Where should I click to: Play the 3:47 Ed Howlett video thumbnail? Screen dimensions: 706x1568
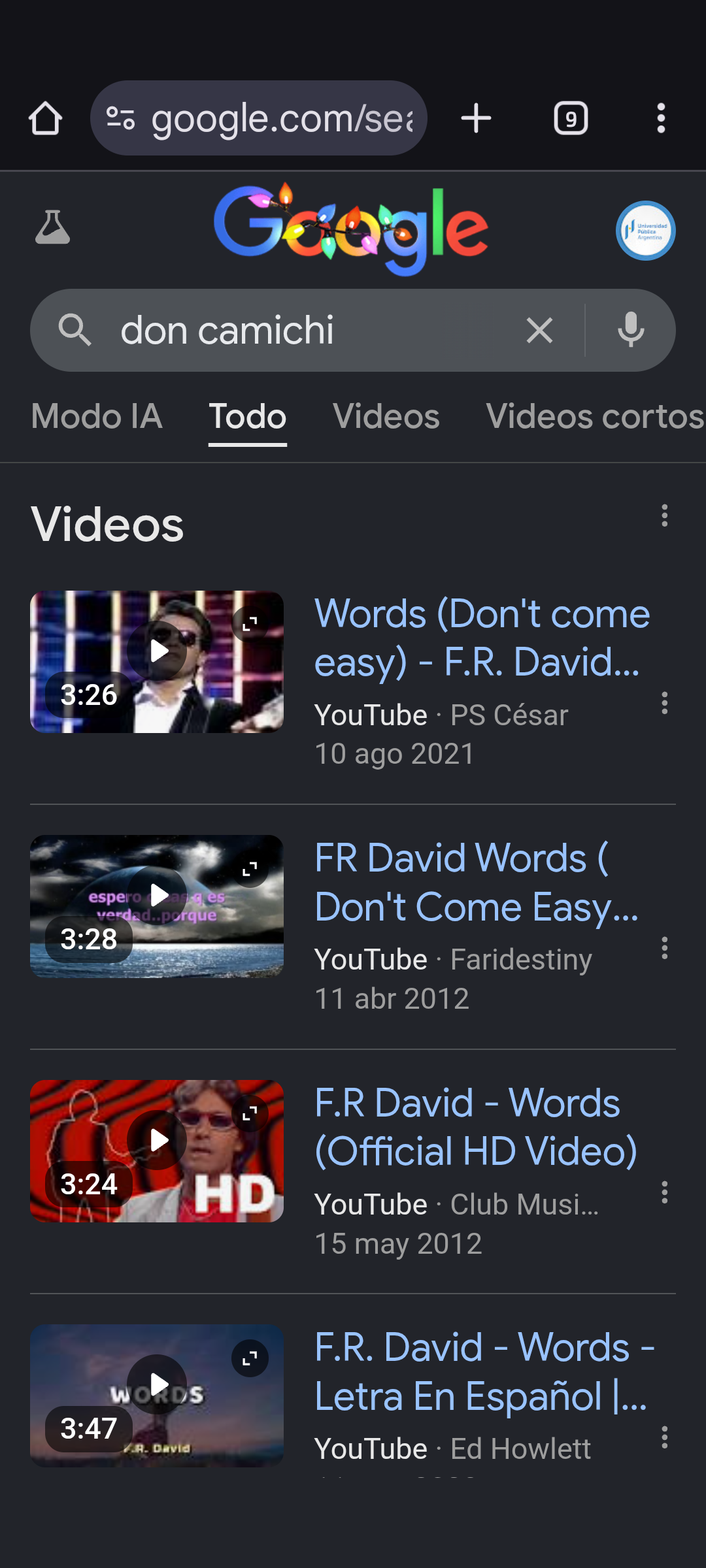[157, 1396]
